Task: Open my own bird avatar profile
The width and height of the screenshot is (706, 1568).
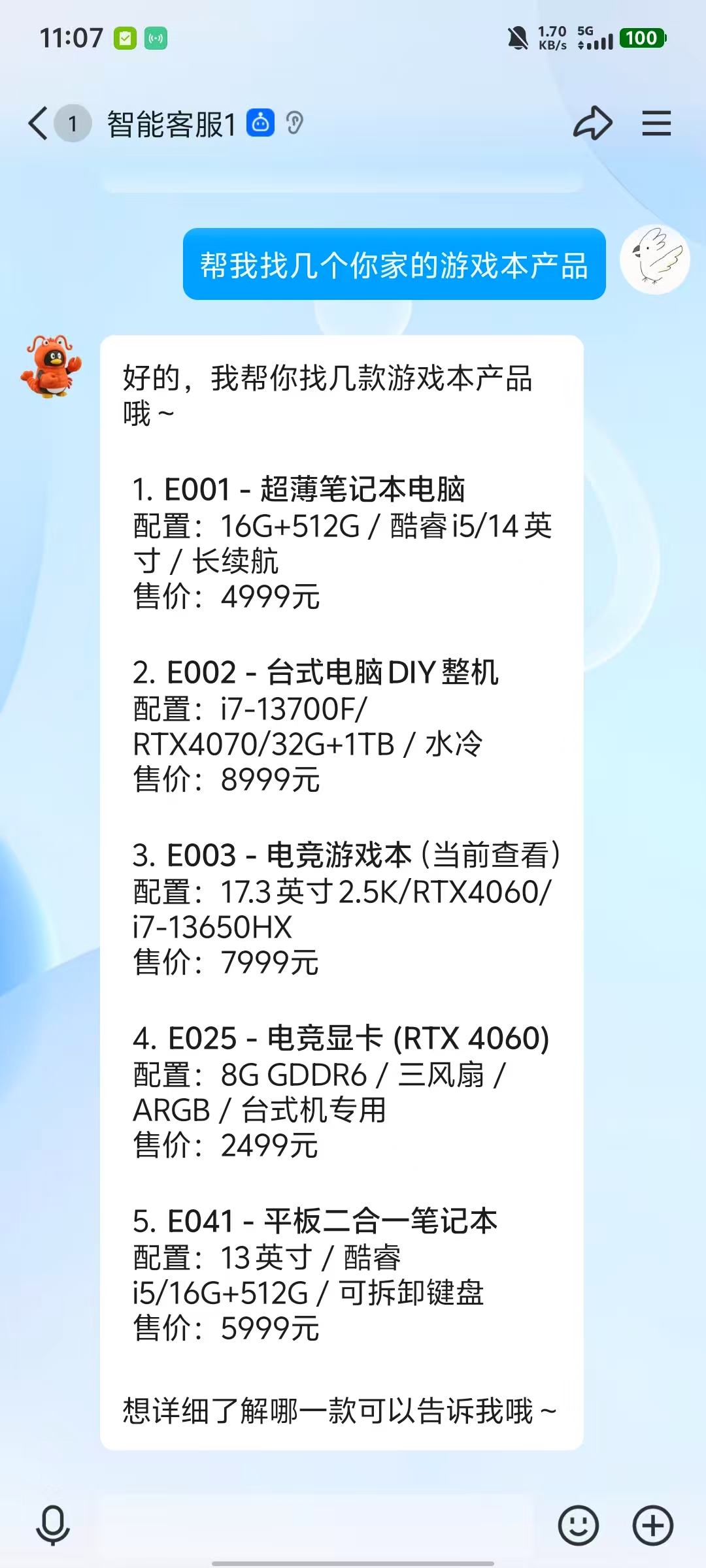Action: (x=654, y=259)
